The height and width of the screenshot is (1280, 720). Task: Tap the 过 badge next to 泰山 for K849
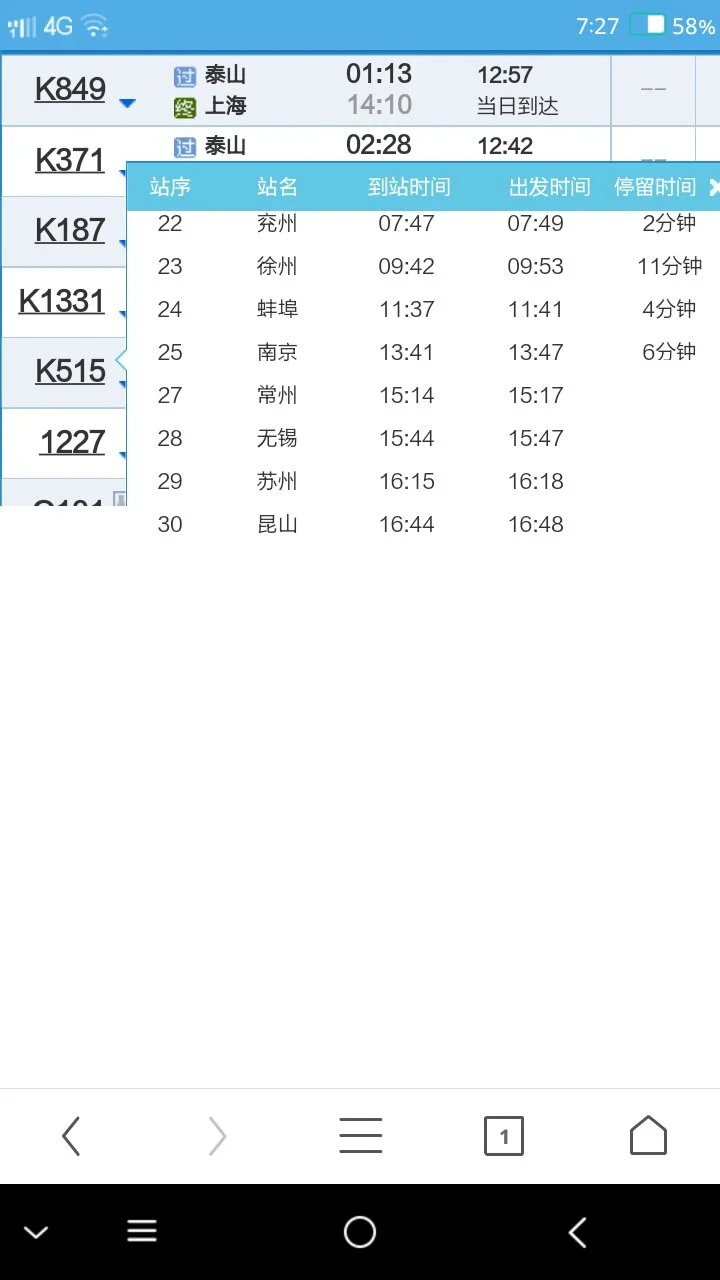(x=184, y=75)
